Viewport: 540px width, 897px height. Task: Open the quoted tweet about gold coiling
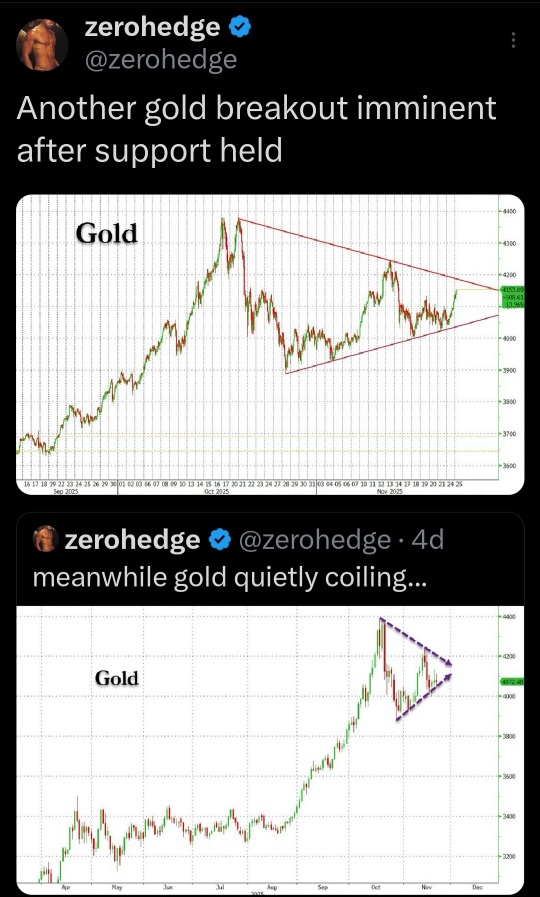coord(270,704)
